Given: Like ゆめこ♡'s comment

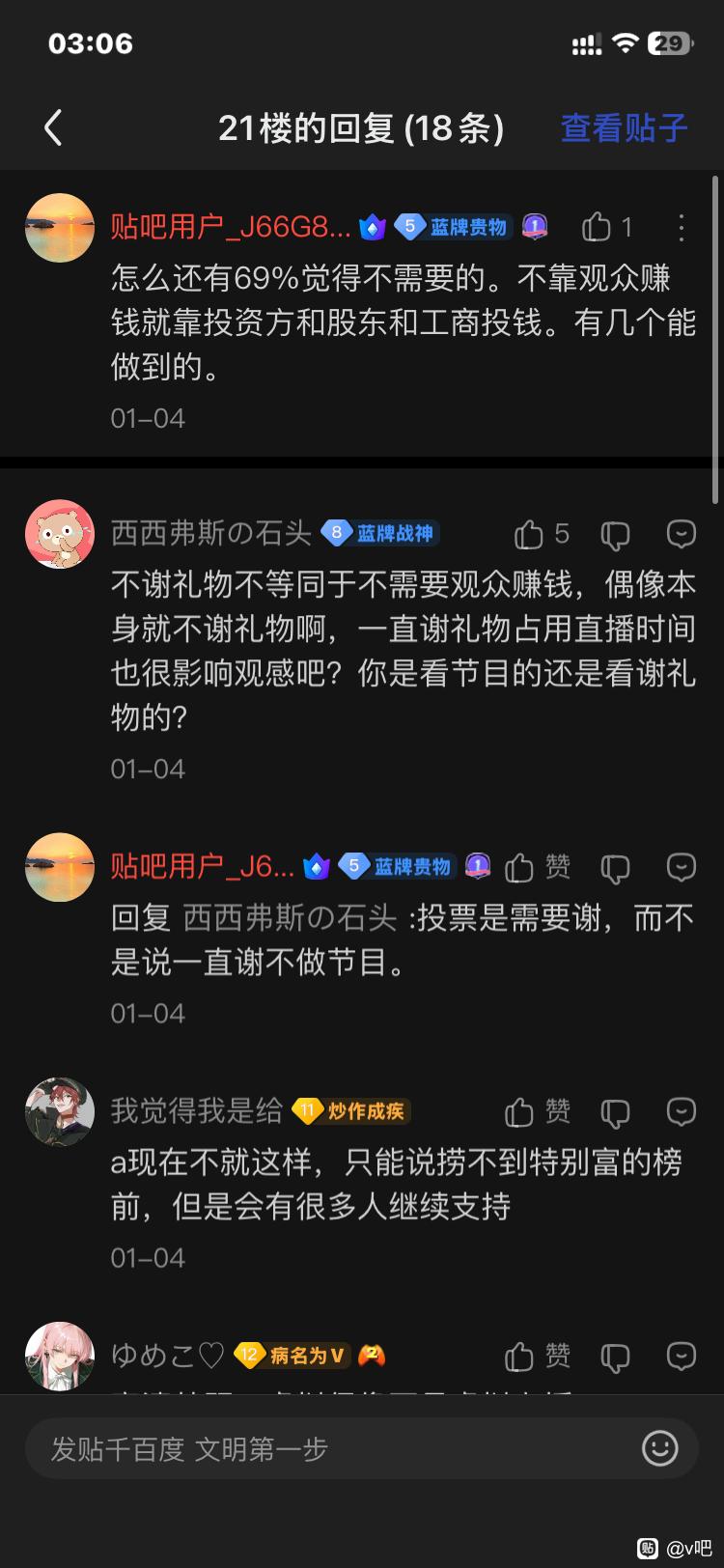Looking at the screenshot, I should click(519, 1357).
